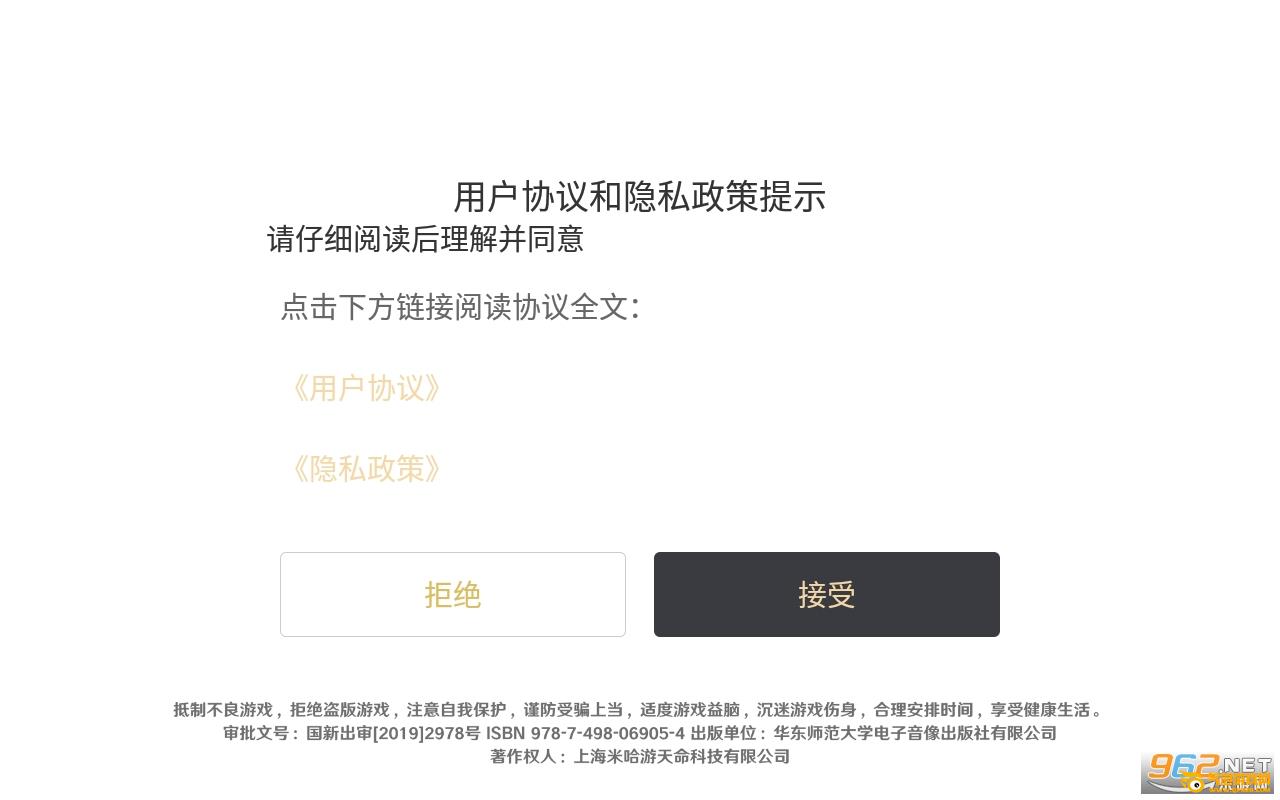The width and height of the screenshot is (1280, 800).
Task: Accept the agreement via 接受
Action: point(826,595)
